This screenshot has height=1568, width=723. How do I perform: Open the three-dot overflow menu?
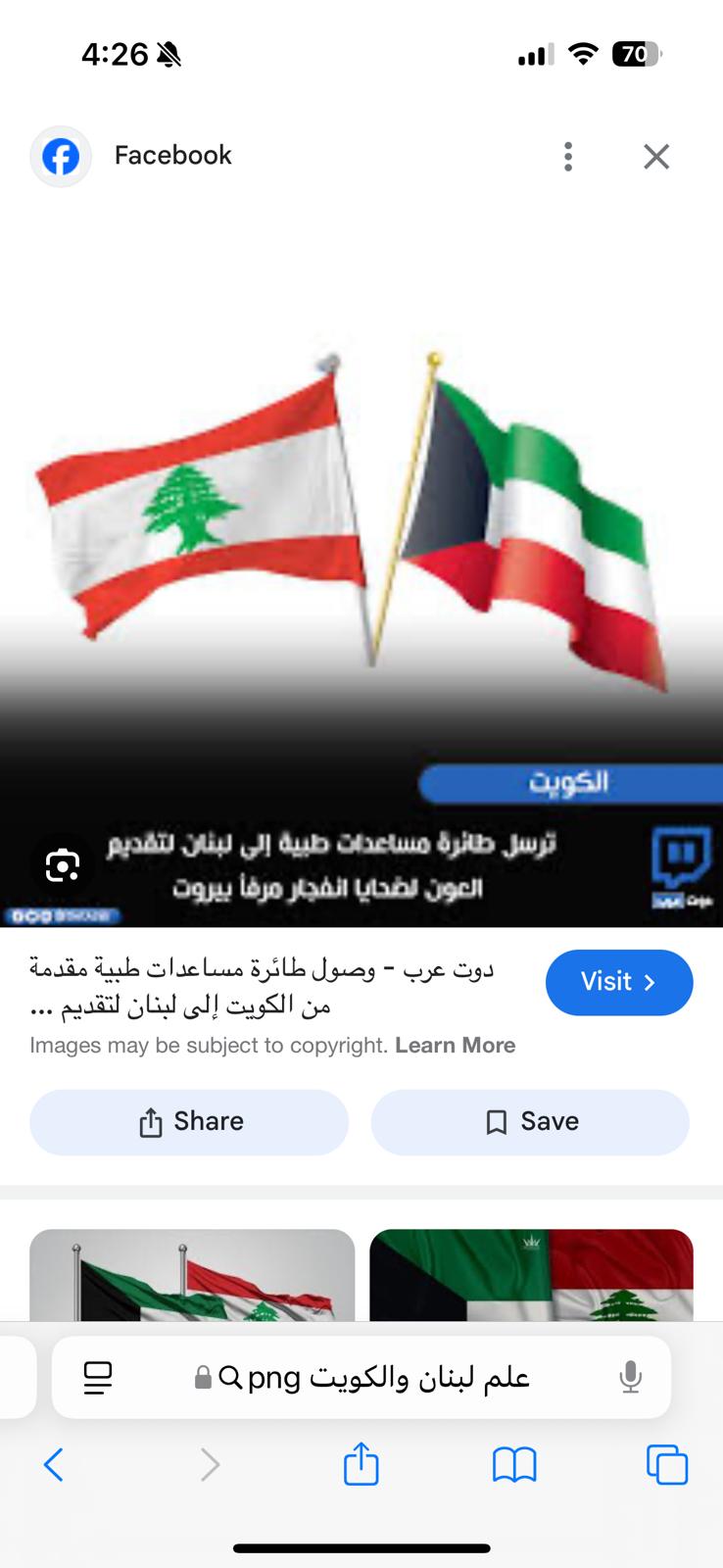point(568,157)
